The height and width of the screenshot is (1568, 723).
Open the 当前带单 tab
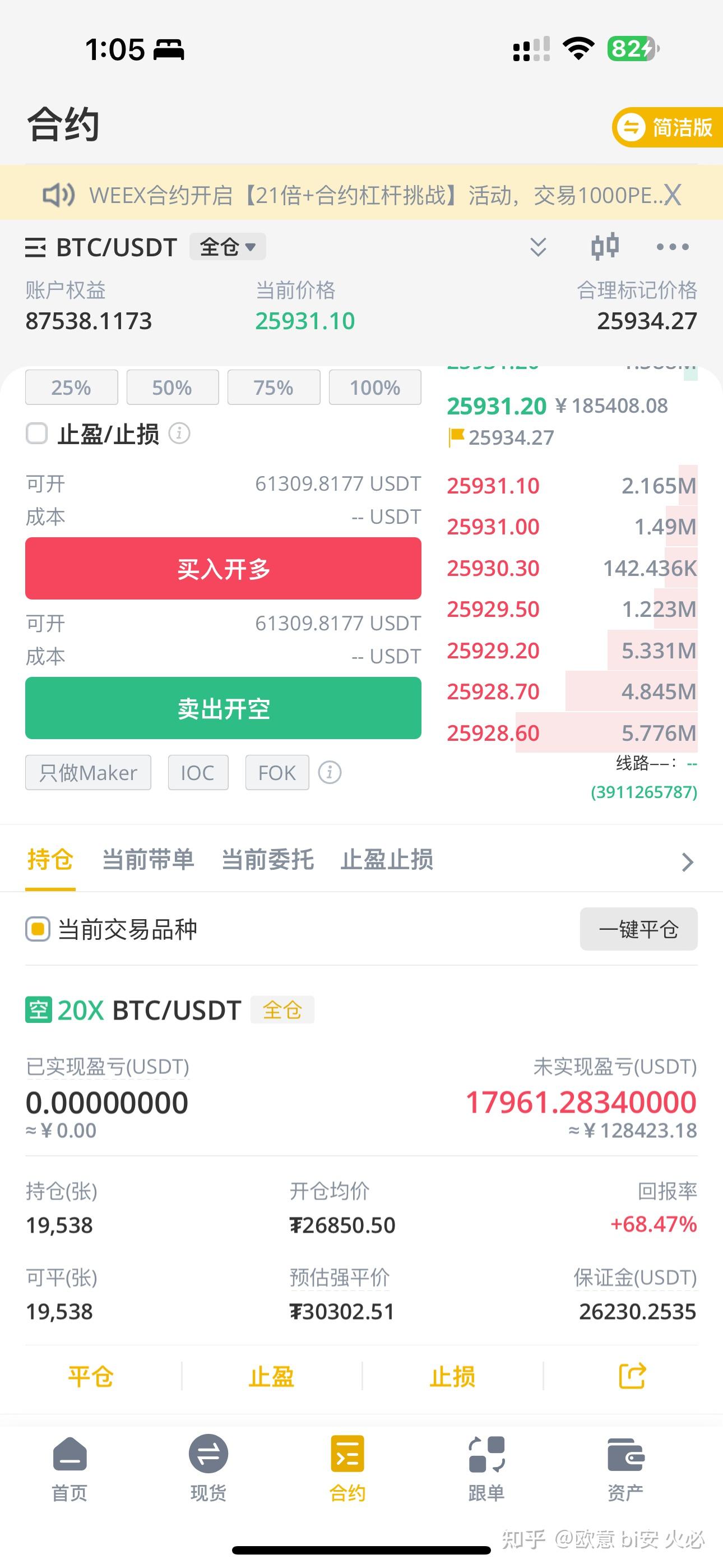click(x=148, y=860)
